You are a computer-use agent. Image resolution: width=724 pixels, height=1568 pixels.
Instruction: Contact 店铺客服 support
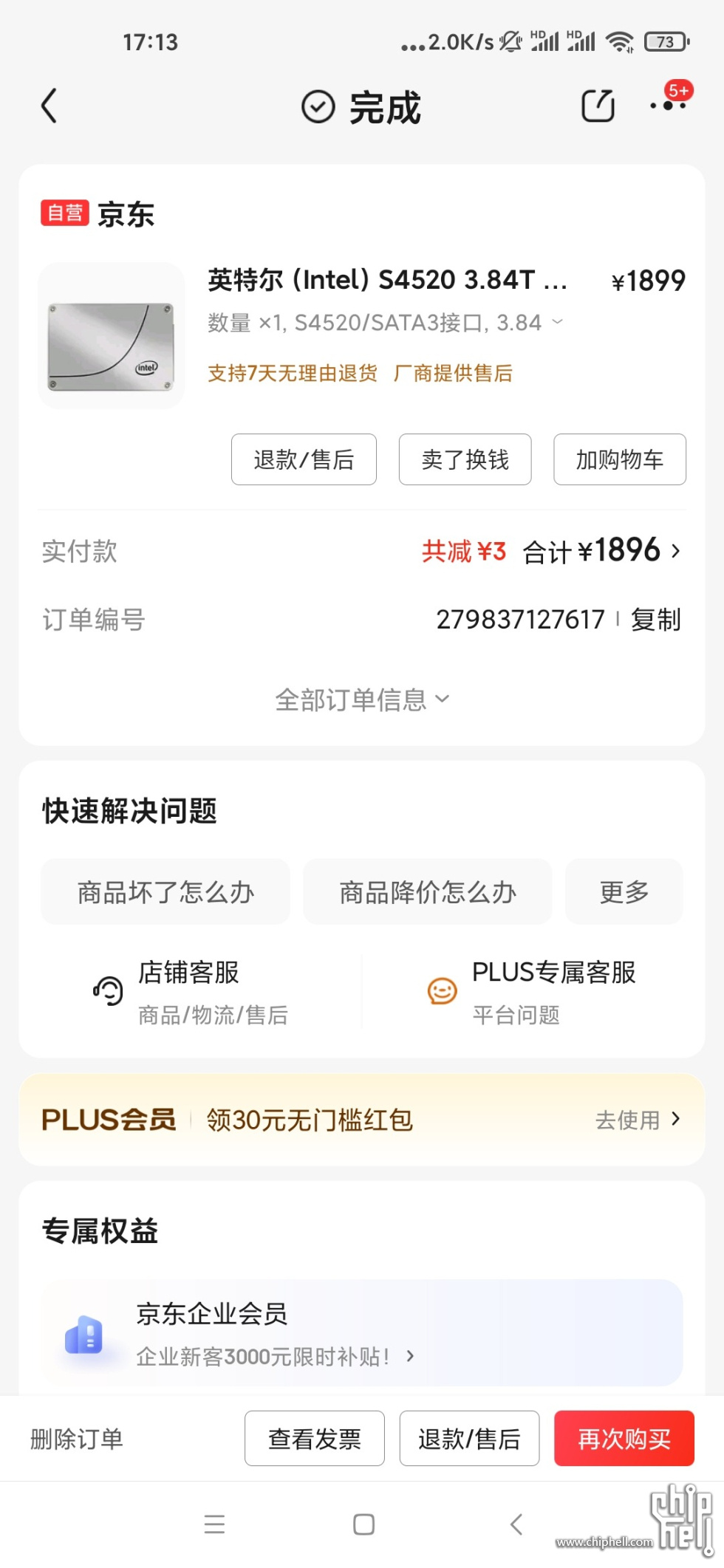(x=191, y=991)
